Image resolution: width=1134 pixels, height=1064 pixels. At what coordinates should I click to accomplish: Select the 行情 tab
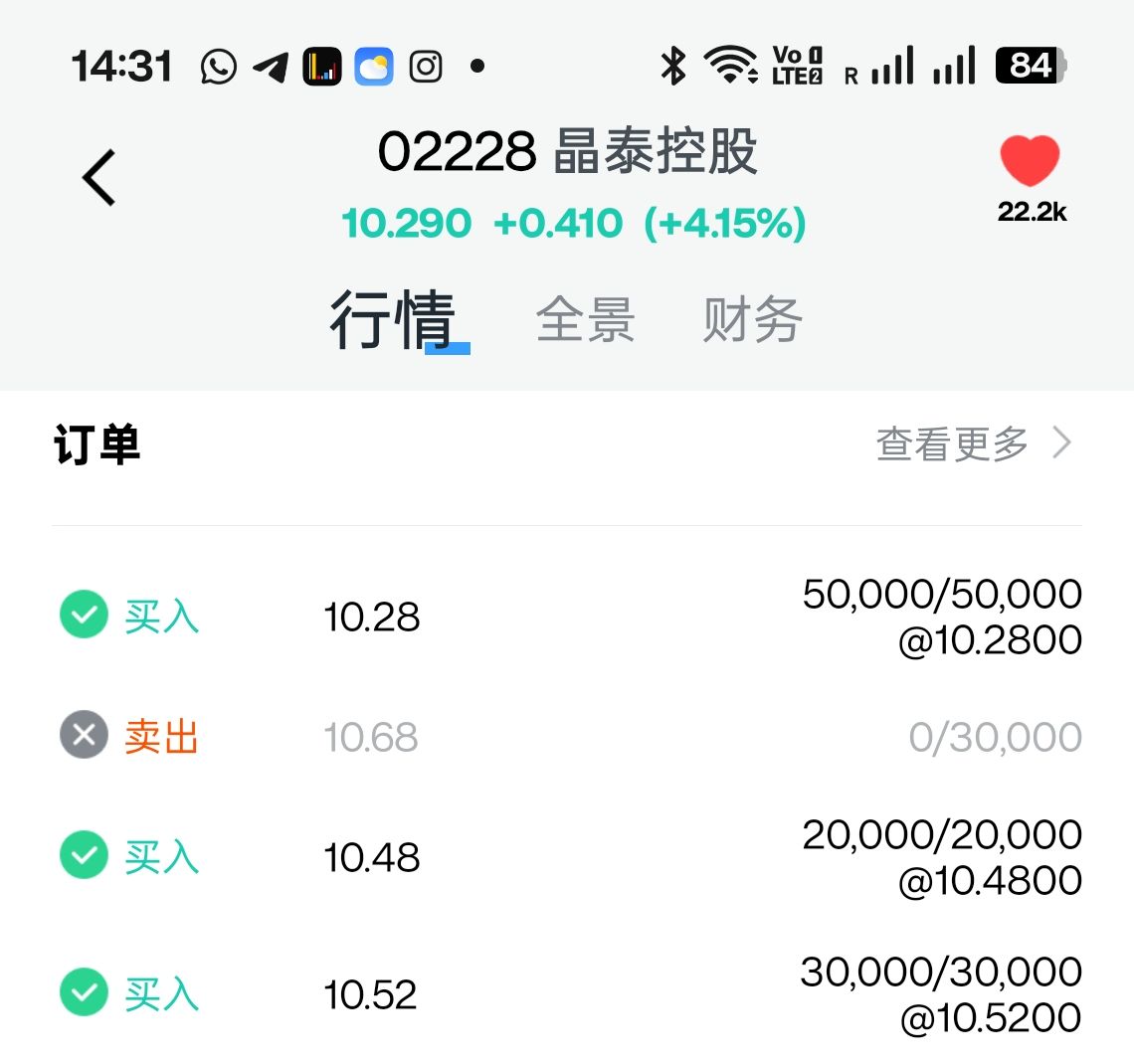point(393,320)
